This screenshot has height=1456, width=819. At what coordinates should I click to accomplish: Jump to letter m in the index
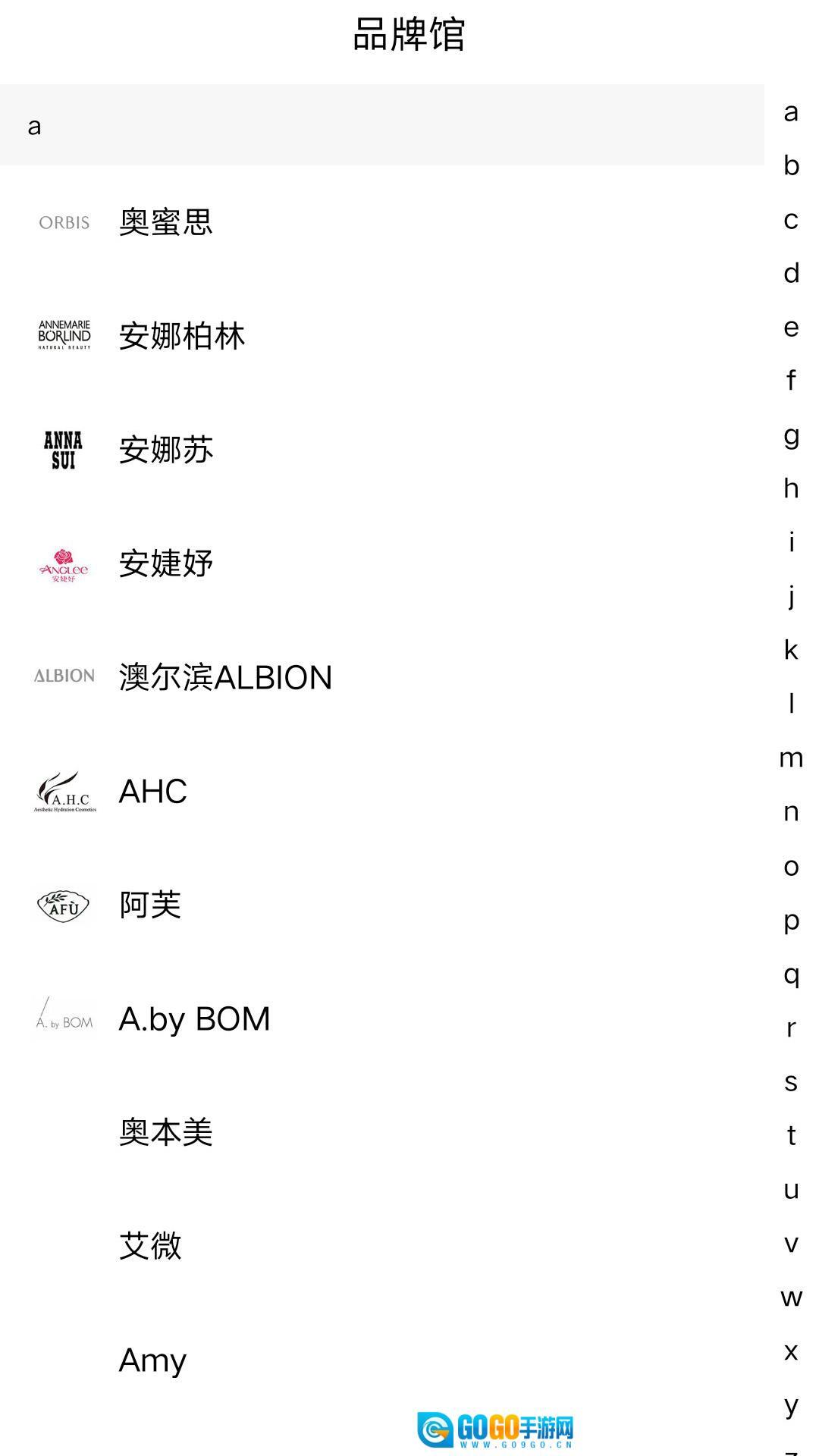(791, 758)
